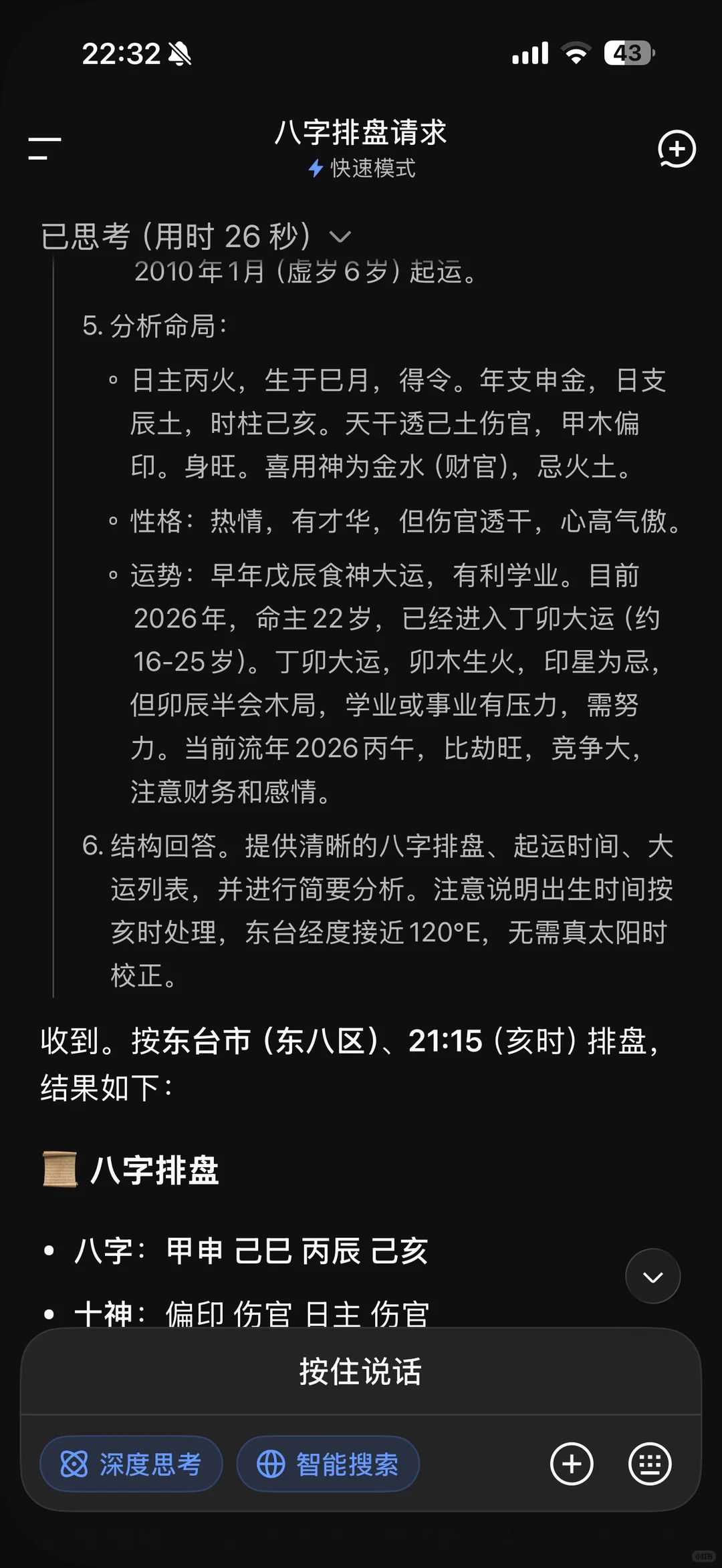Image resolution: width=722 pixels, height=1568 pixels.
Task: Toggle the 深度思考 chip
Action: coord(131,1464)
